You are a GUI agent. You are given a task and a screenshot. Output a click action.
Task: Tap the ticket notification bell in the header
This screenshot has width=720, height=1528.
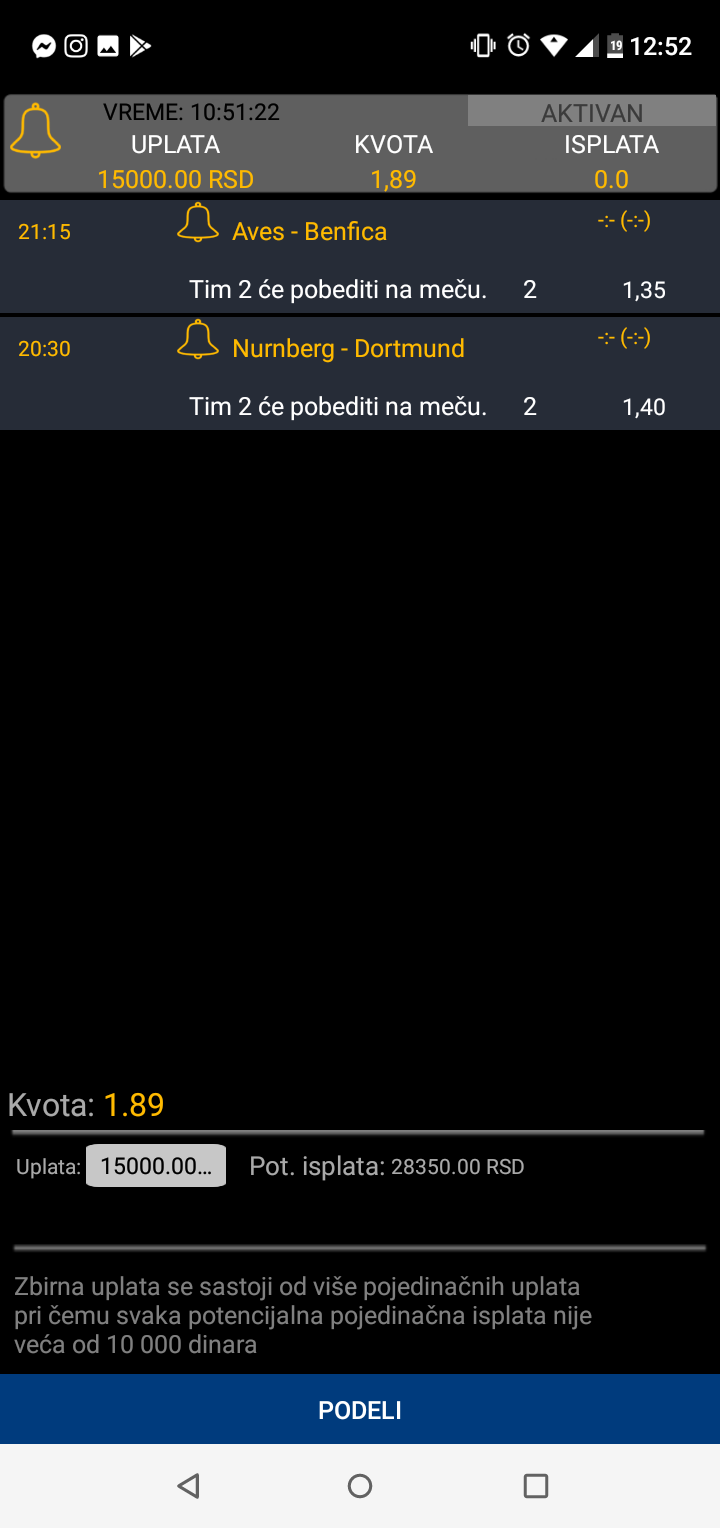[36, 130]
